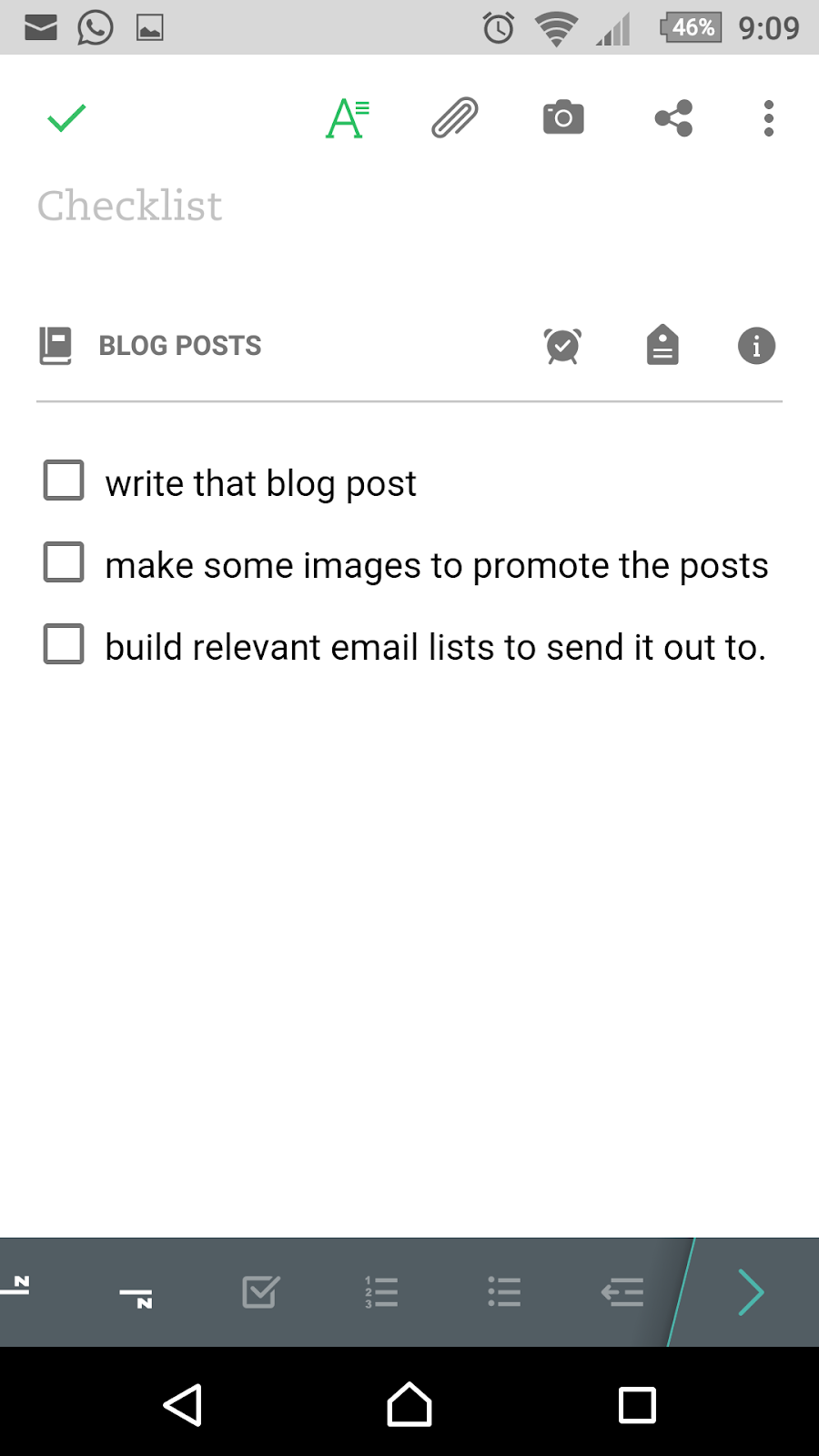Open the text formatting options
This screenshot has height=1456, width=819.
point(347,118)
